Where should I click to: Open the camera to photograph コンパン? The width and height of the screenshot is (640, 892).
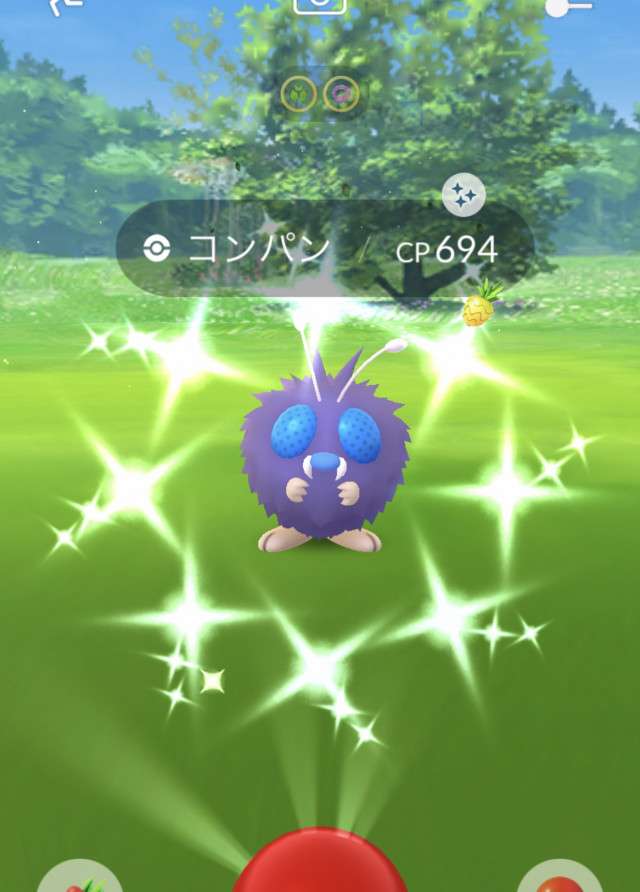click(320, 5)
